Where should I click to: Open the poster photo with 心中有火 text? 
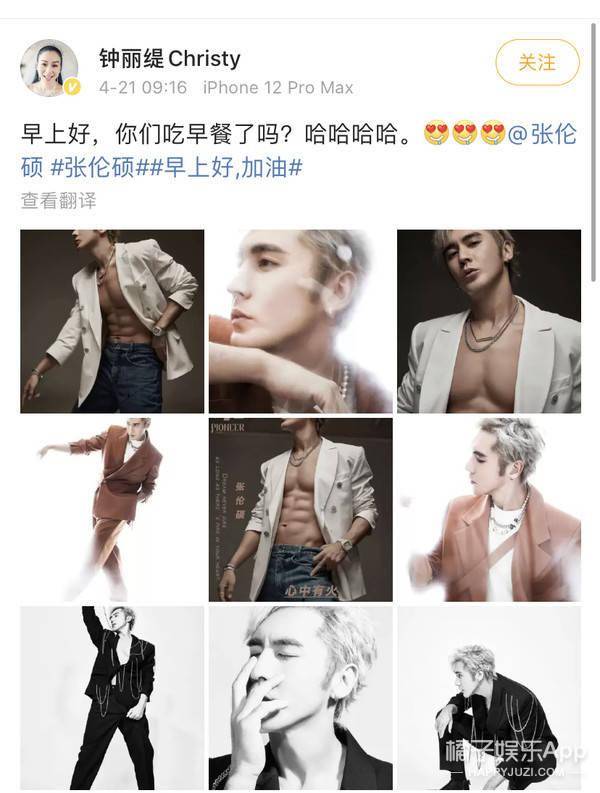(300, 509)
